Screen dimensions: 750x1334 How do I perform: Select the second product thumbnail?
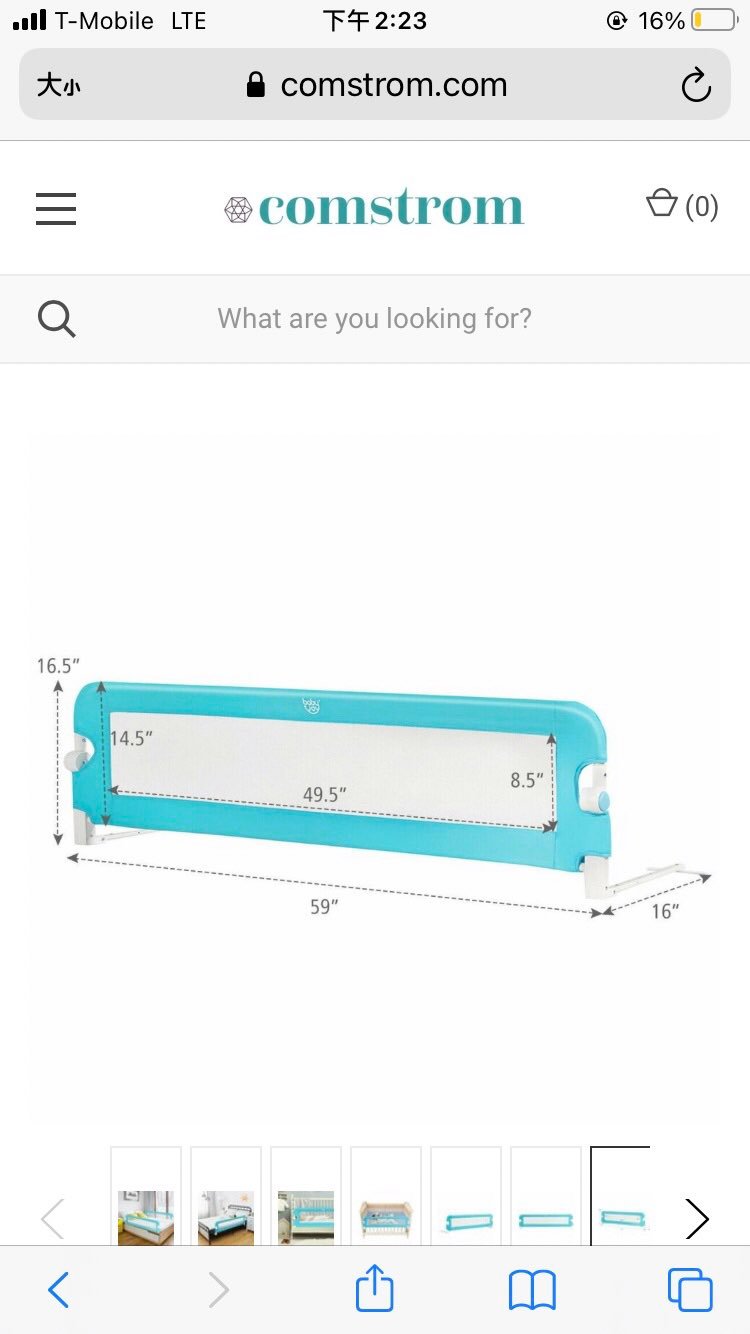click(226, 1198)
